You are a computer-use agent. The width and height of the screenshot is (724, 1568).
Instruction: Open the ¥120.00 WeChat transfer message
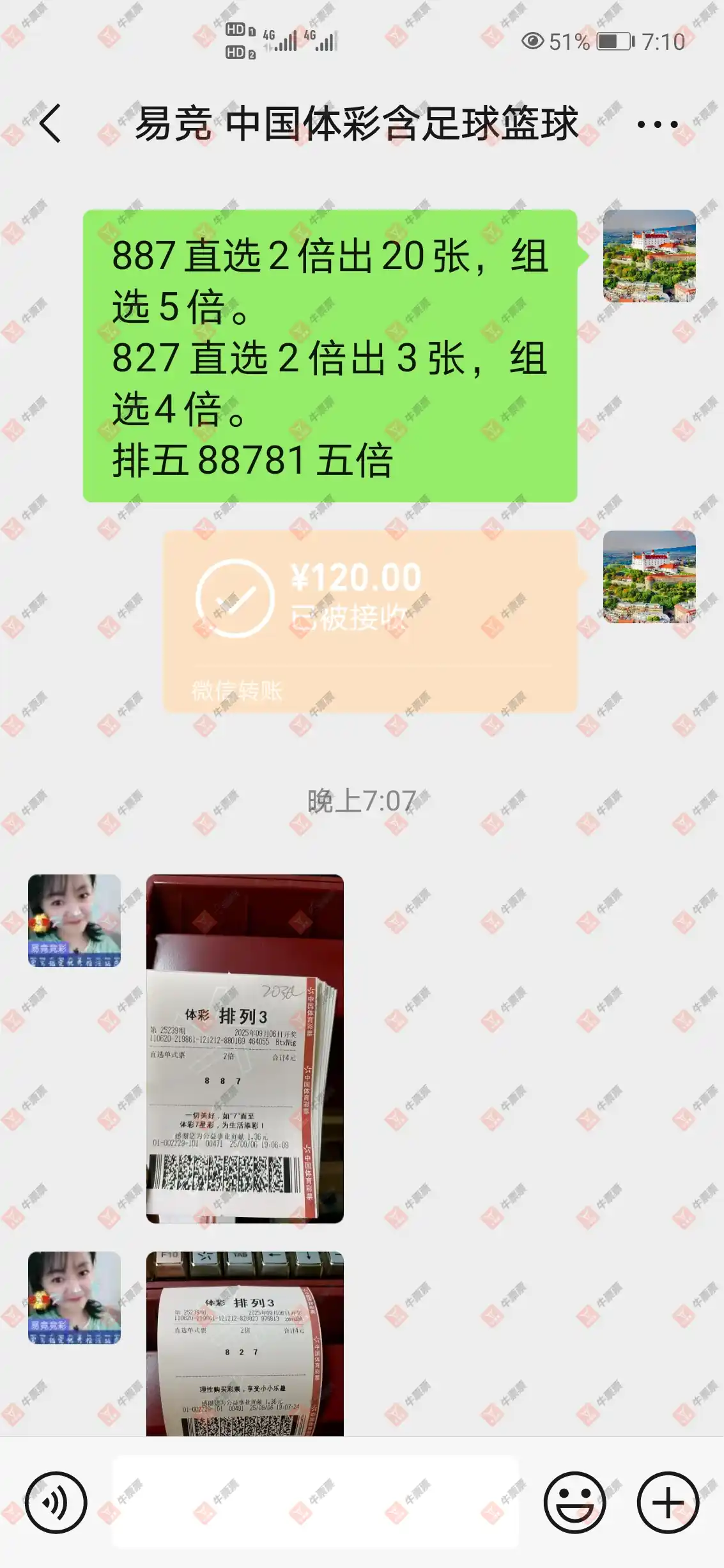[x=369, y=620]
